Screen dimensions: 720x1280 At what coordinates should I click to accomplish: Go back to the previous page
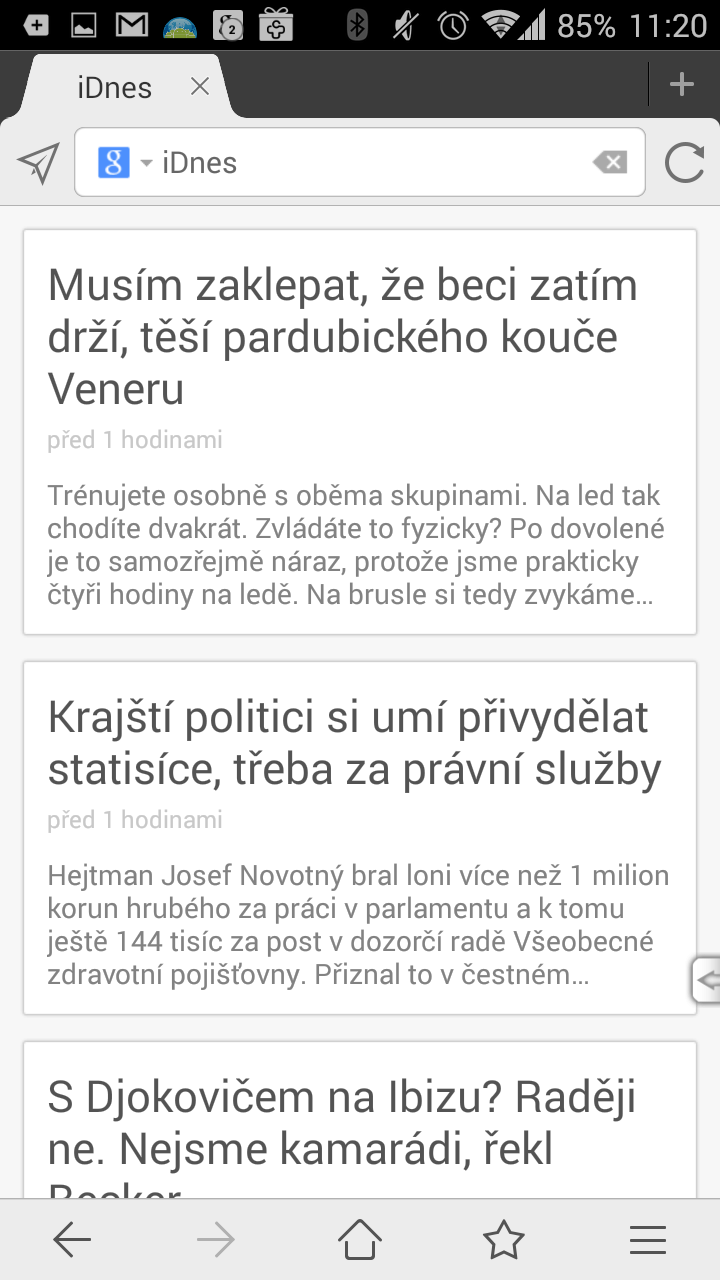(x=72, y=1240)
